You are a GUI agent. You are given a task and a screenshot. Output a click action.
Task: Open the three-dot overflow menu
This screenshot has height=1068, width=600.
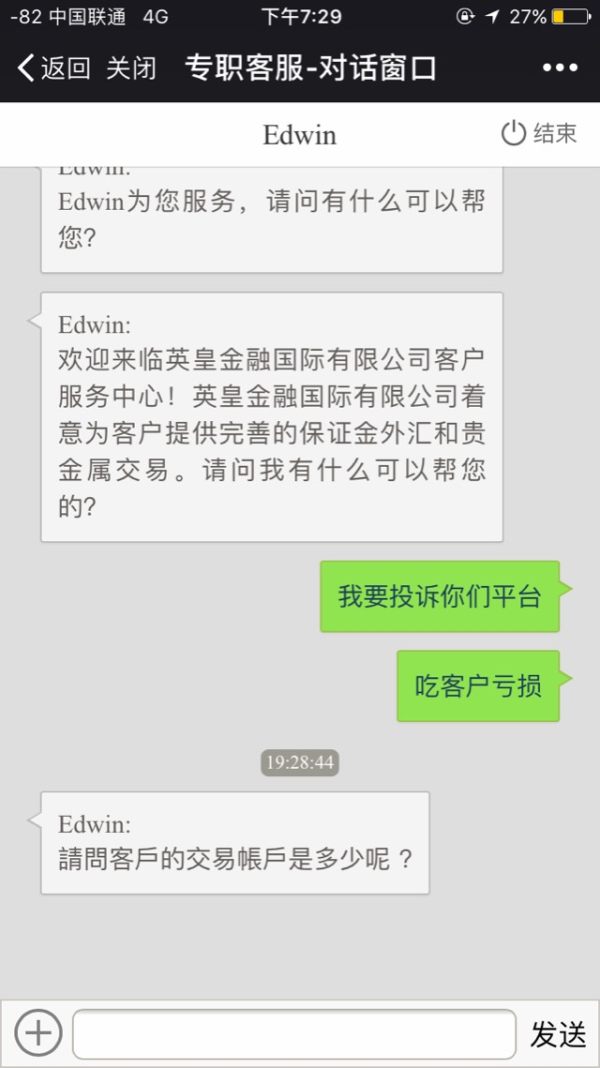point(560,68)
